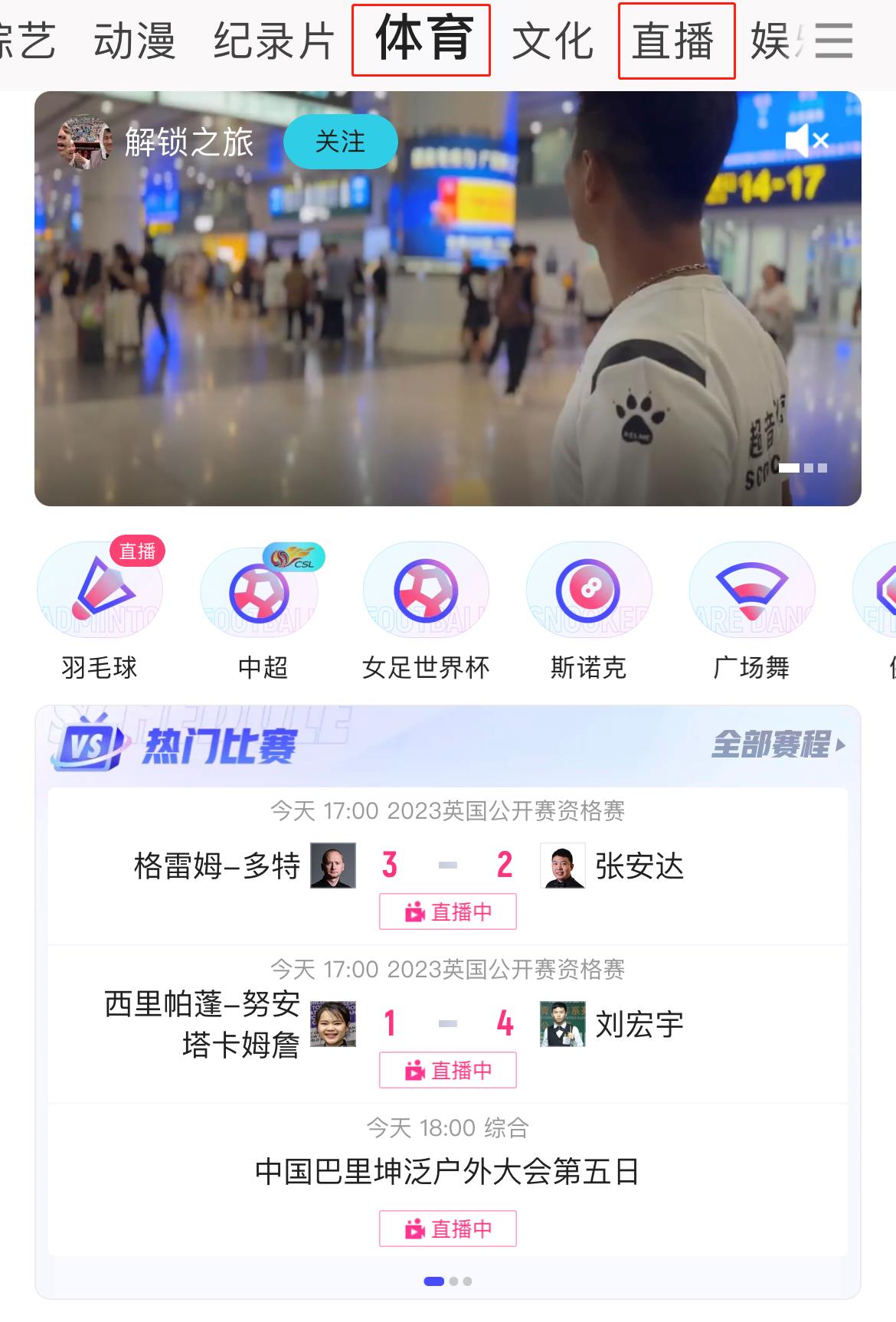Open the 解锁之旅 avatar
896x1322 pixels.
click(x=83, y=142)
